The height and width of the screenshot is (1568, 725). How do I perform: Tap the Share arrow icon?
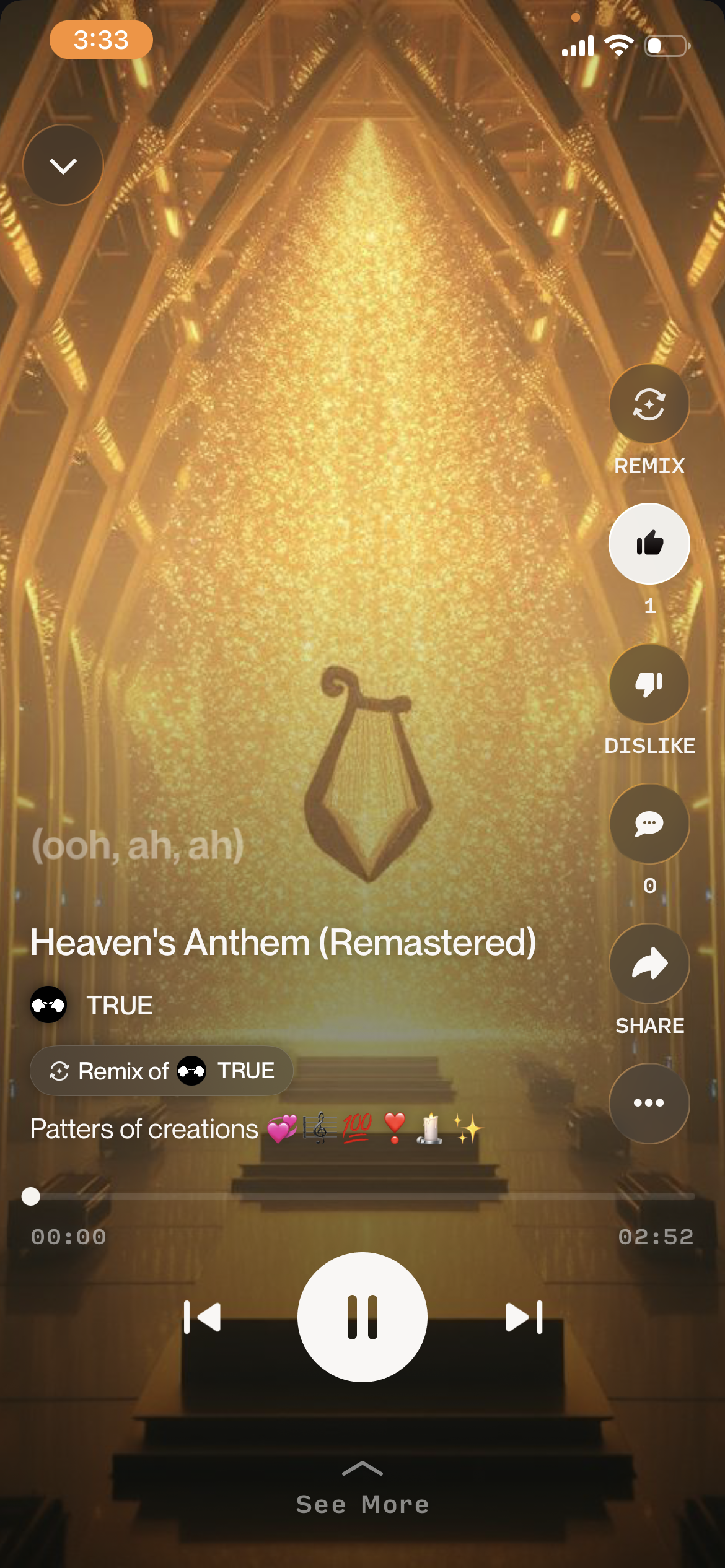click(649, 963)
